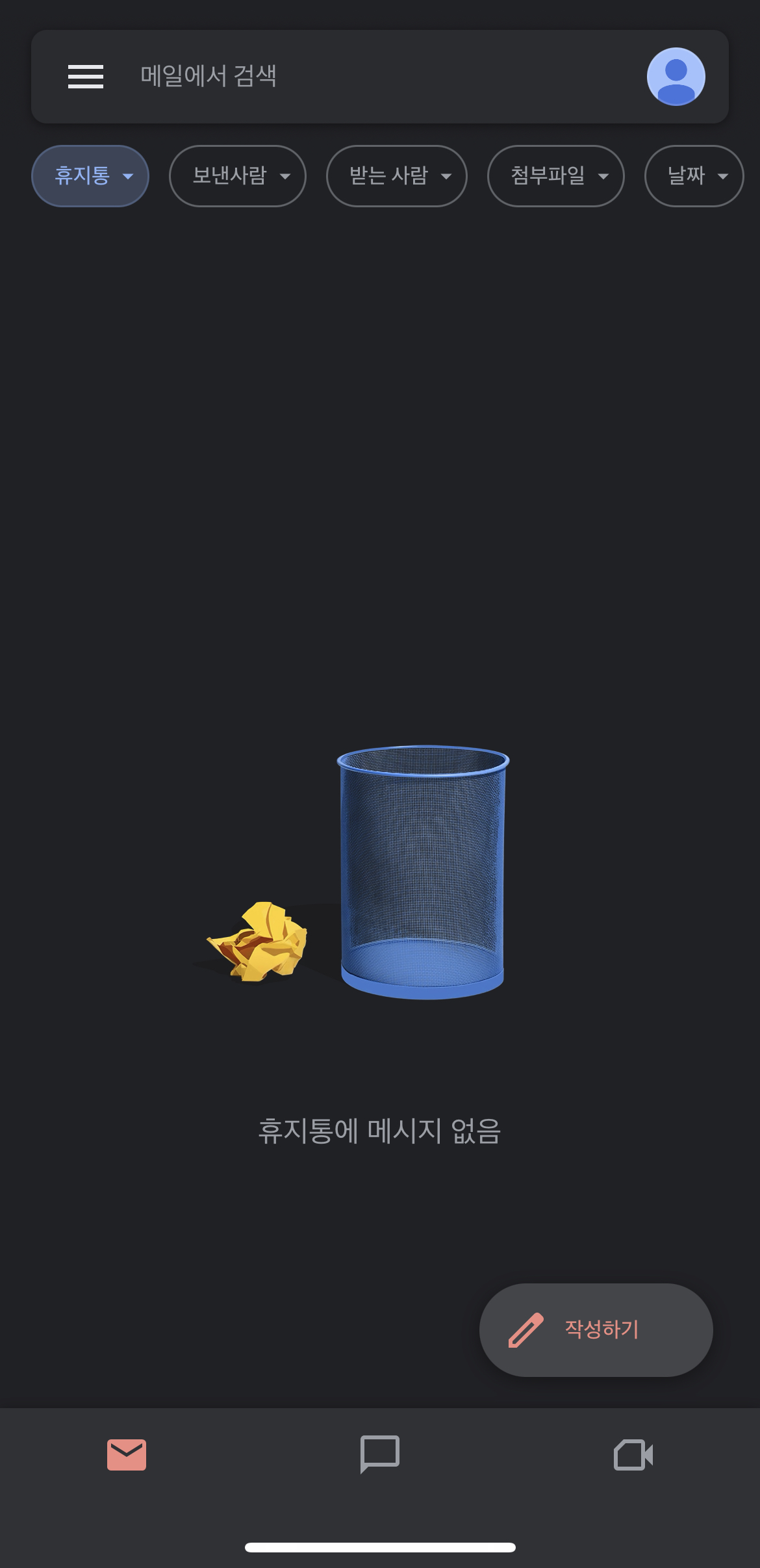This screenshot has width=760, height=1568.
Task: Open the account profile avatar
Action: coord(676,77)
